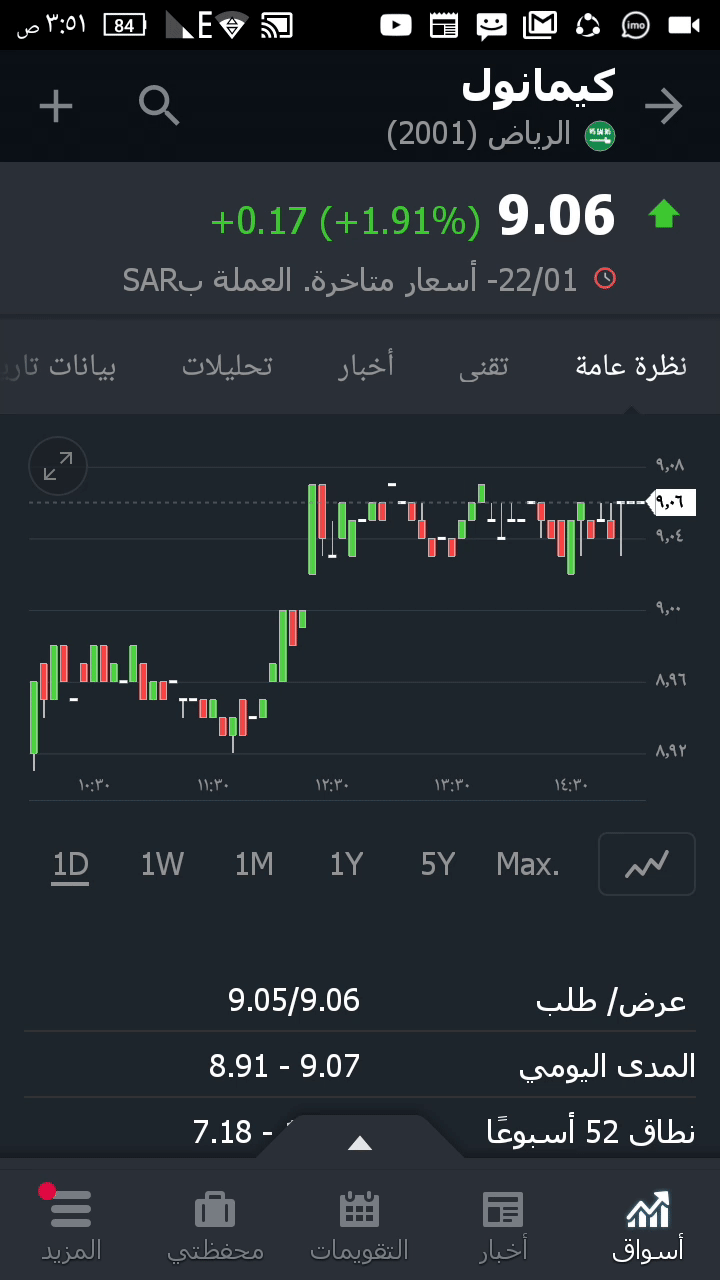
Task: Select the 1W chart range
Action: click(162, 864)
